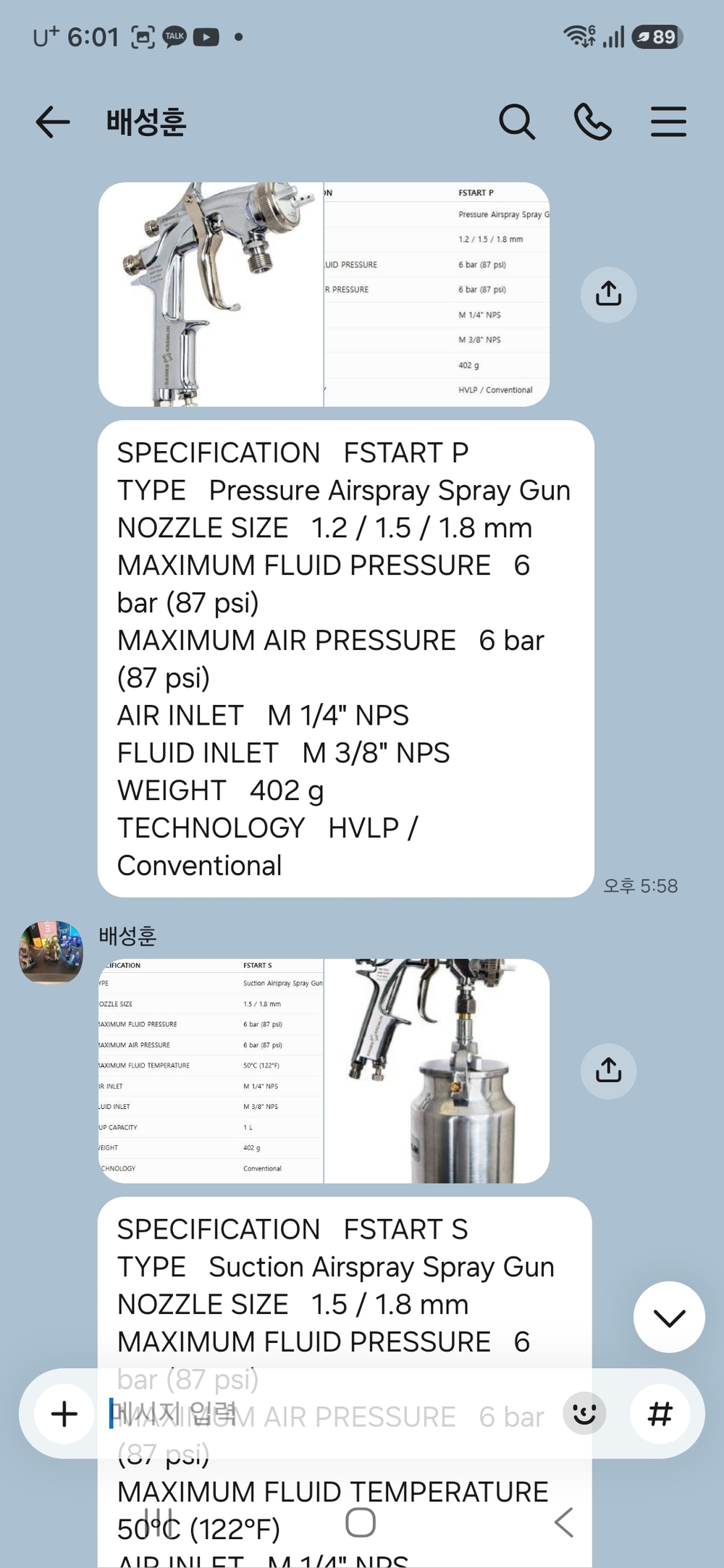The width and height of the screenshot is (724, 1568).
Task: Go to the system home screen
Action: pyautogui.click(x=361, y=1523)
